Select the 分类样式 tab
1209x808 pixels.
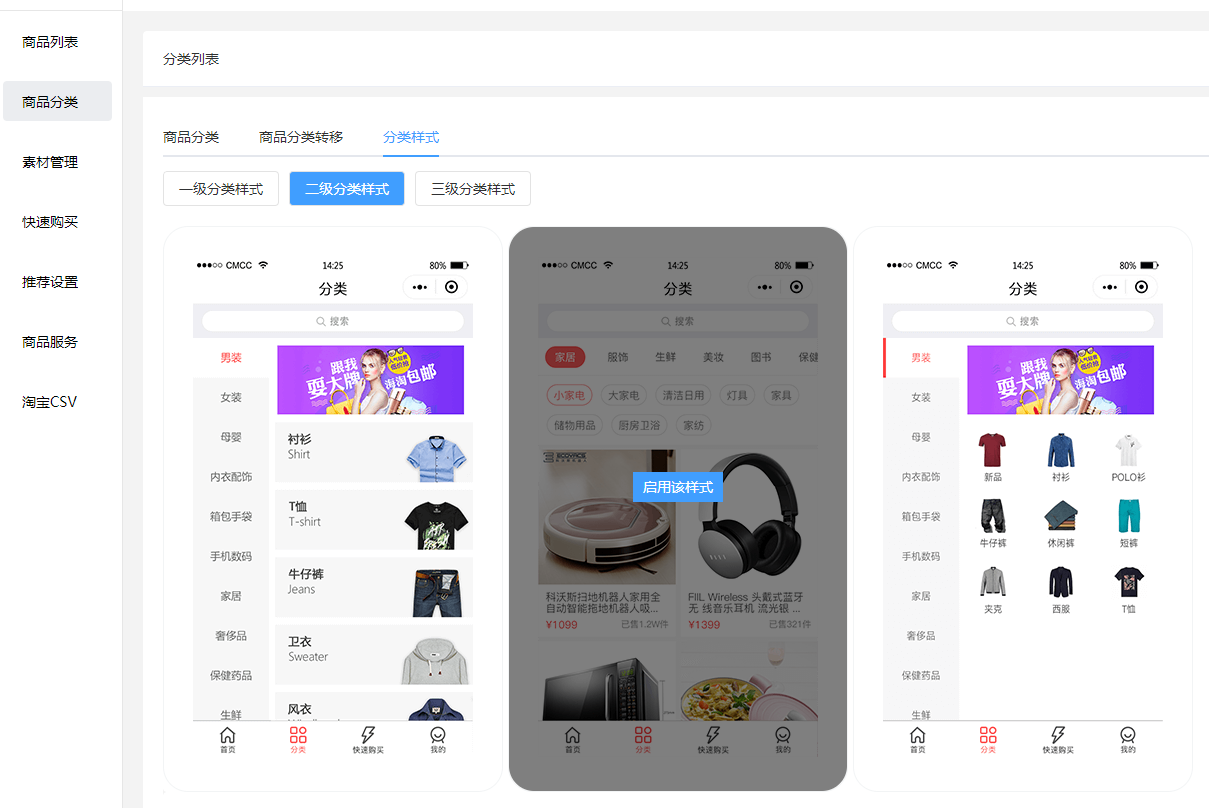click(x=411, y=137)
